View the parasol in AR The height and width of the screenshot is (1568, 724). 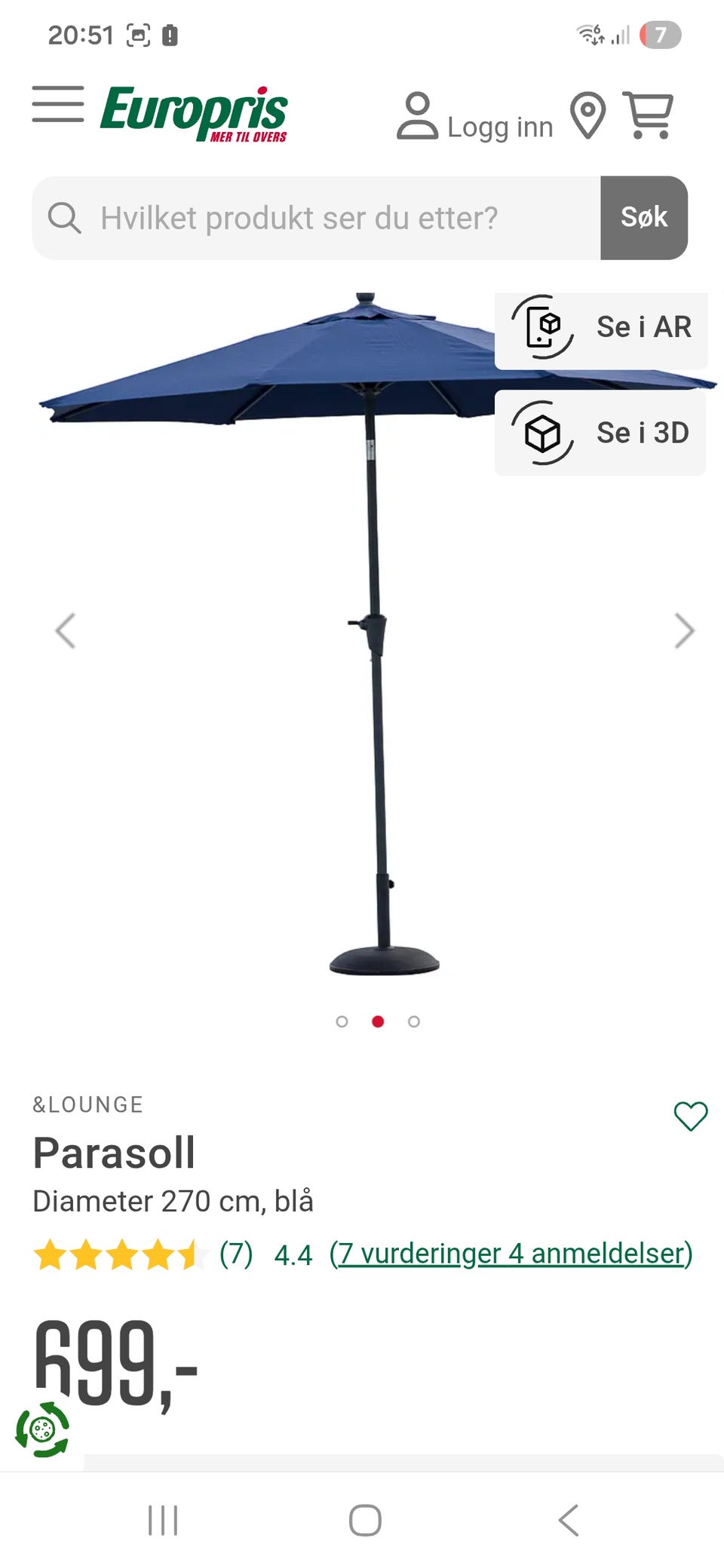pos(601,328)
